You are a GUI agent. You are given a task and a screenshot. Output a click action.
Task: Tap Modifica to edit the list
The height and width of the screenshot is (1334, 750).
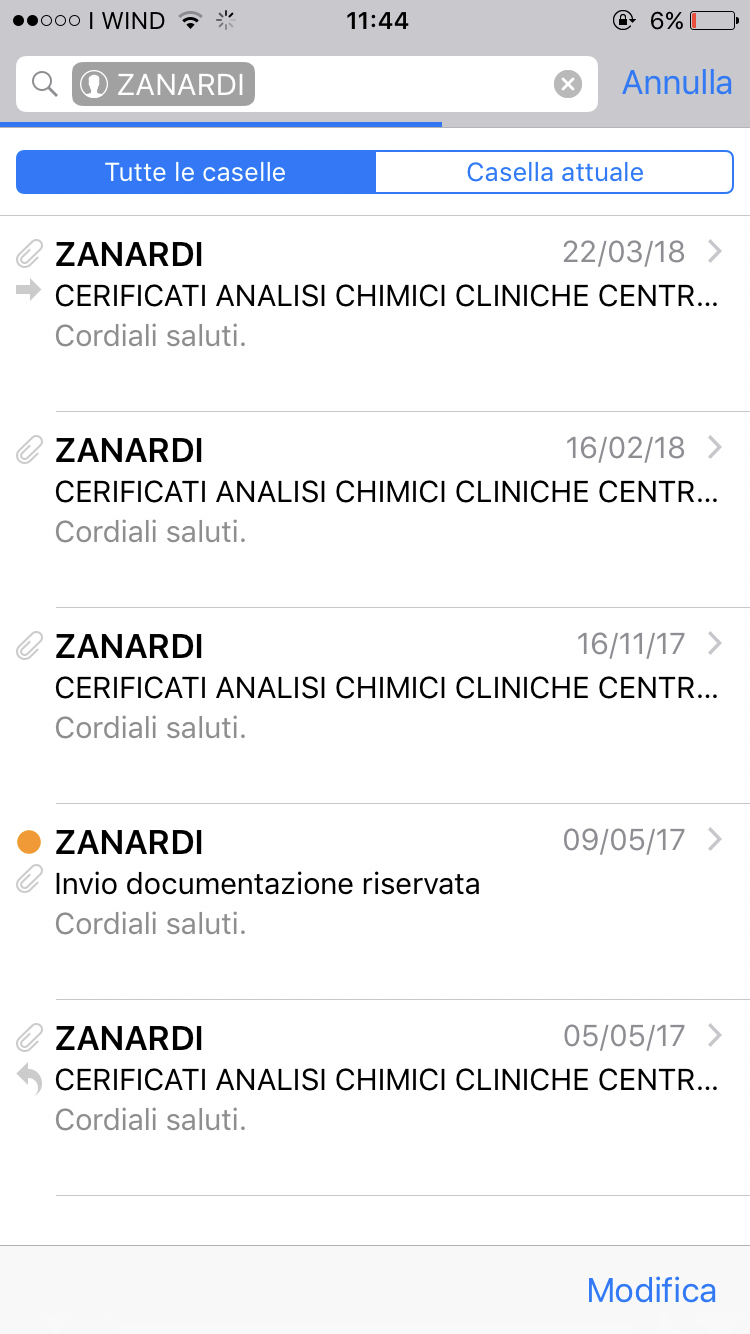pos(652,1290)
